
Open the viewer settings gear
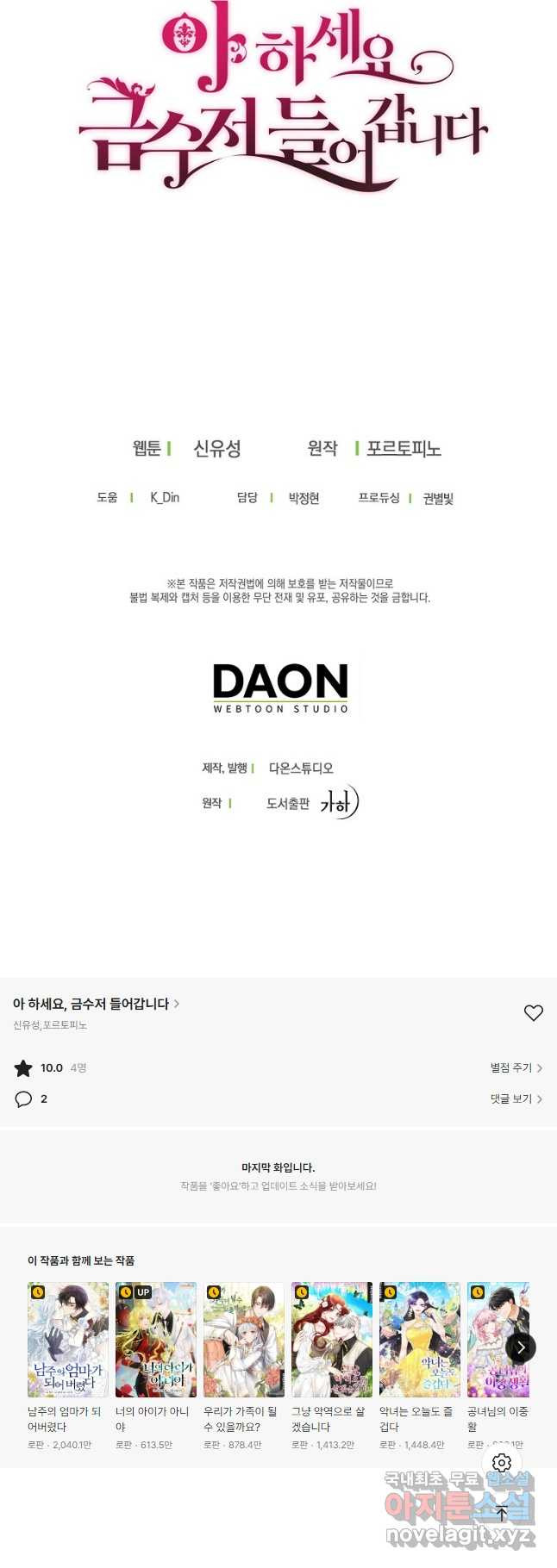tap(502, 1462)
